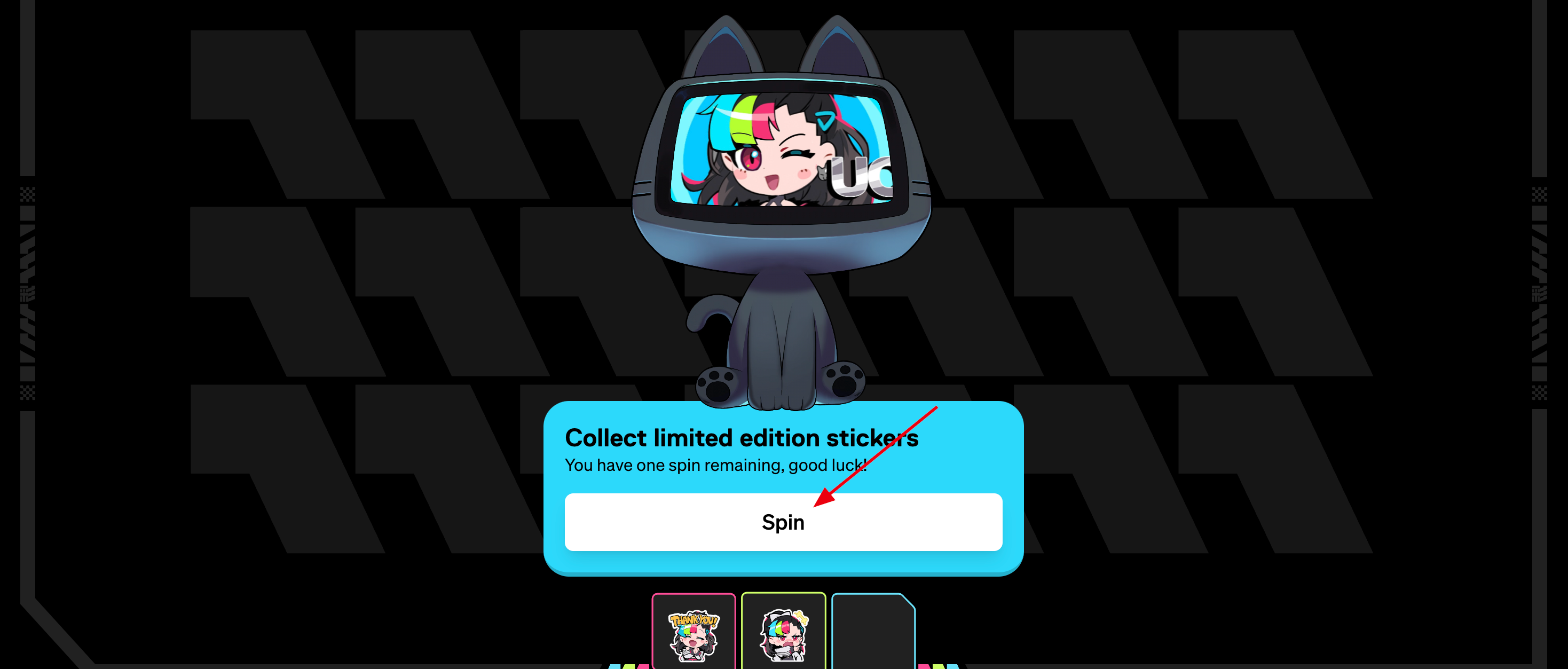
Task: Select the empty sticker slot
Action: 873,633
